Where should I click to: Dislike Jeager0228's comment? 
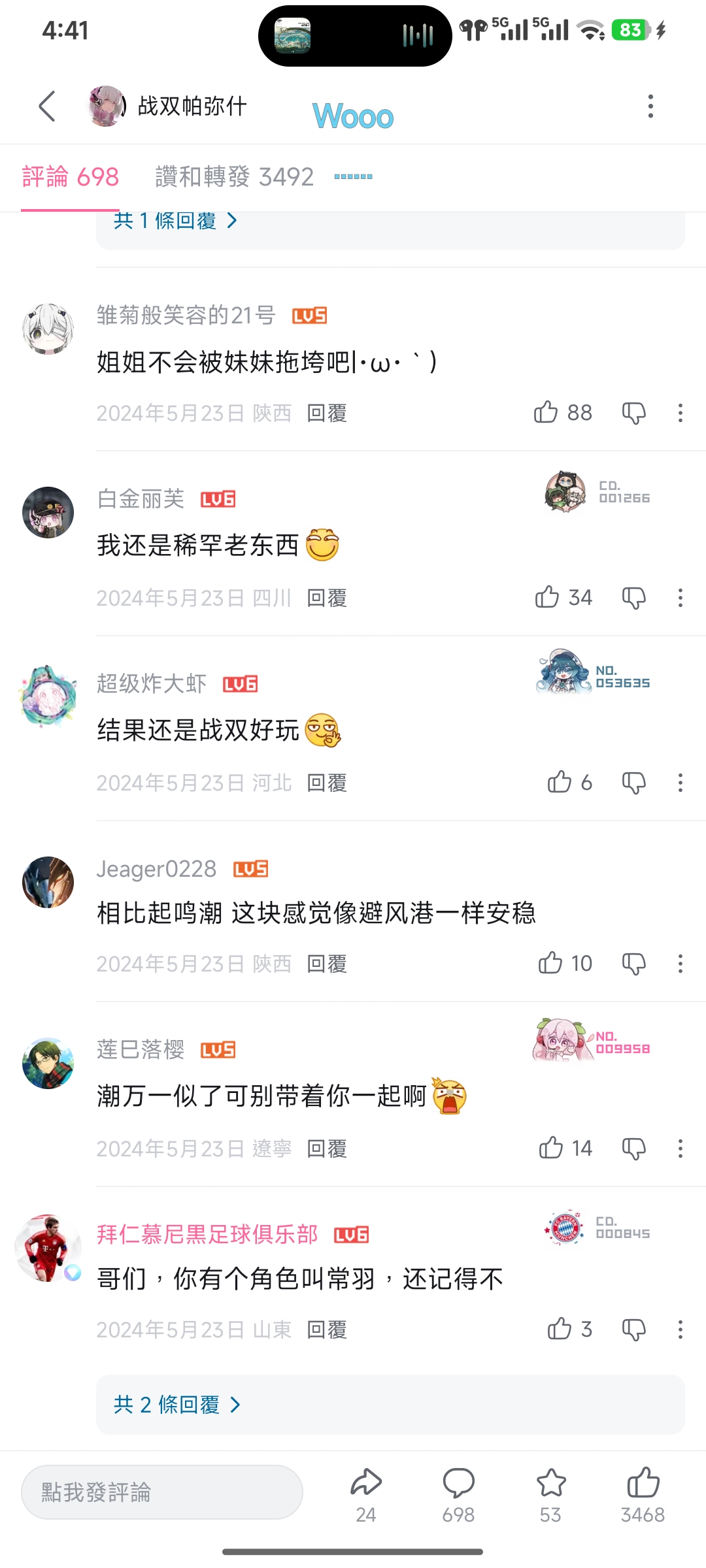point(633,964)
